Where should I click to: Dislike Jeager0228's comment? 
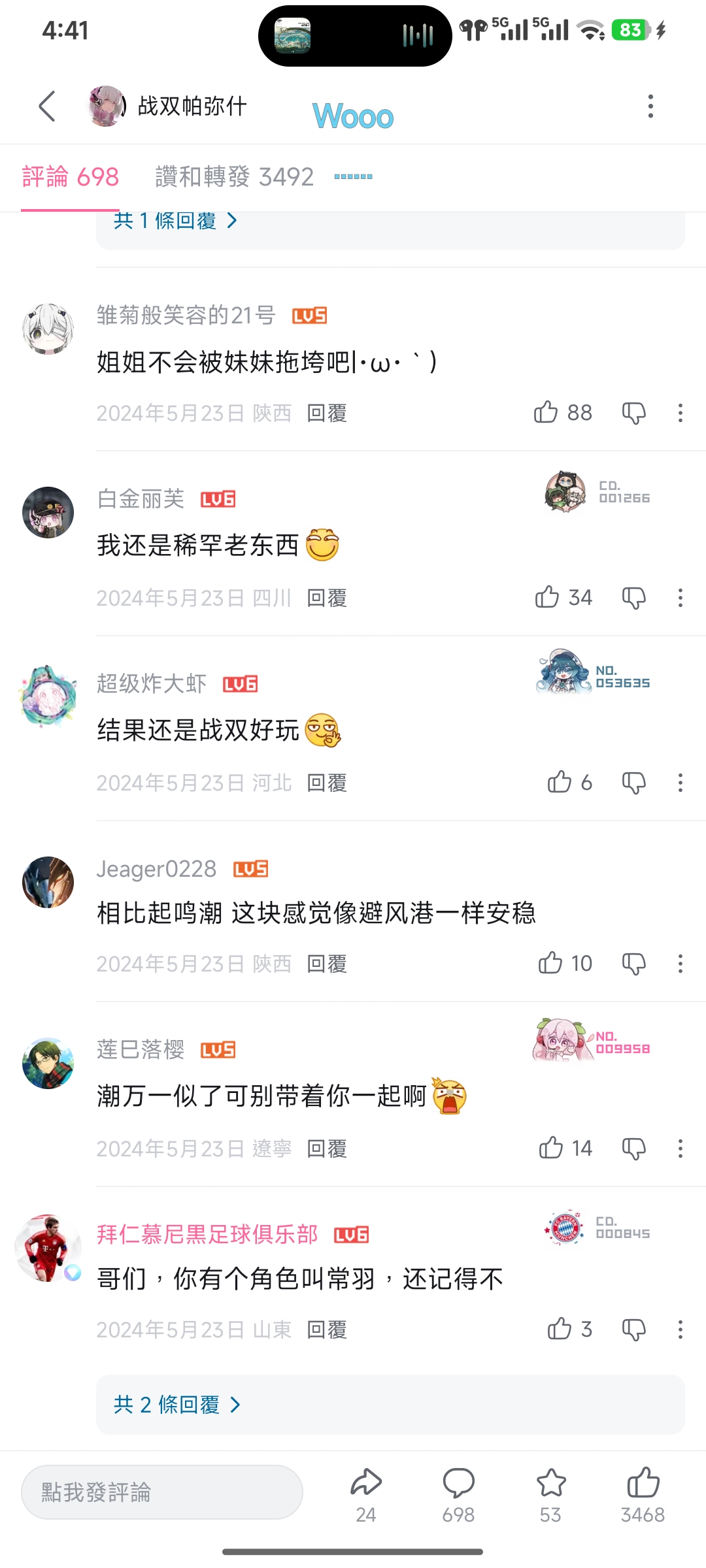point(633,964)
